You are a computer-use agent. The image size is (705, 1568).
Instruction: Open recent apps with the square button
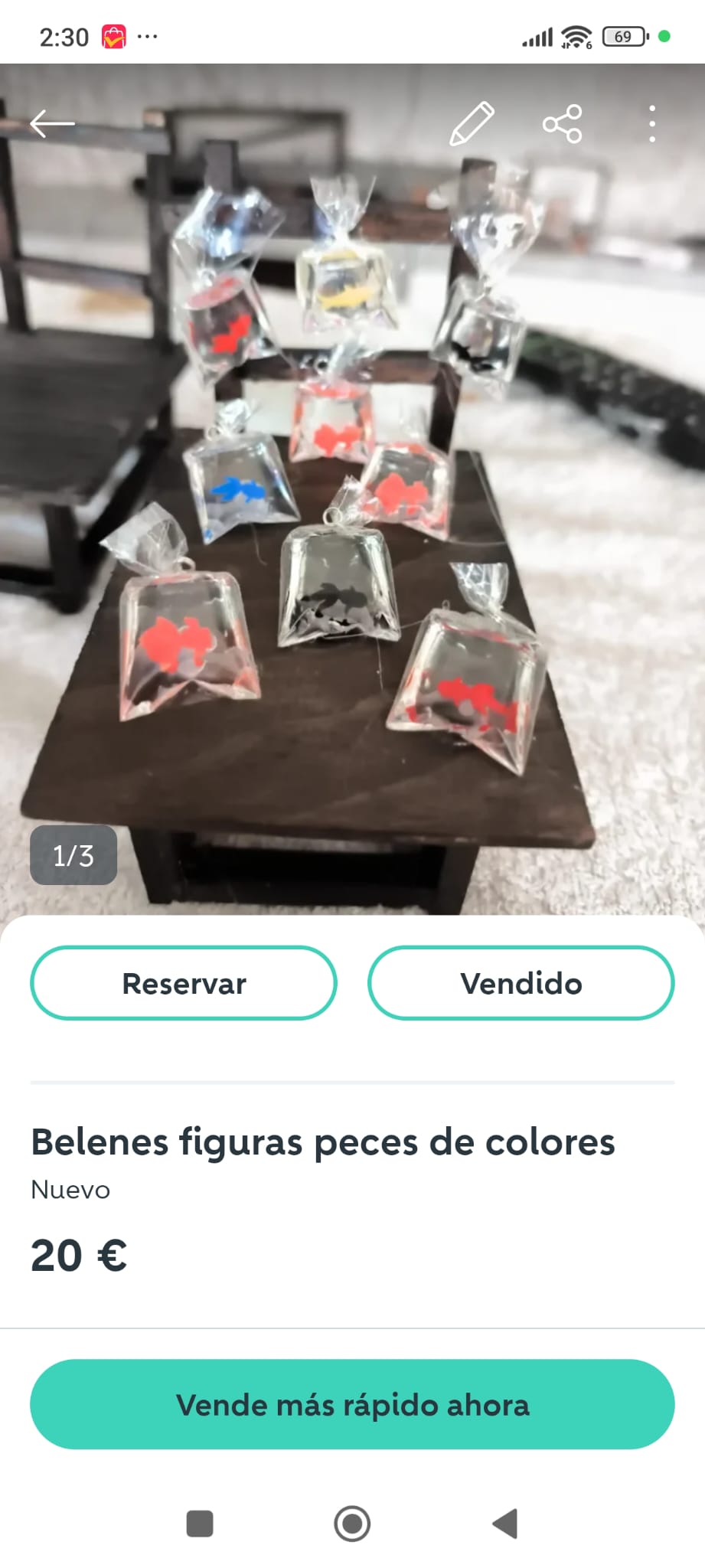pos(200,1523)
